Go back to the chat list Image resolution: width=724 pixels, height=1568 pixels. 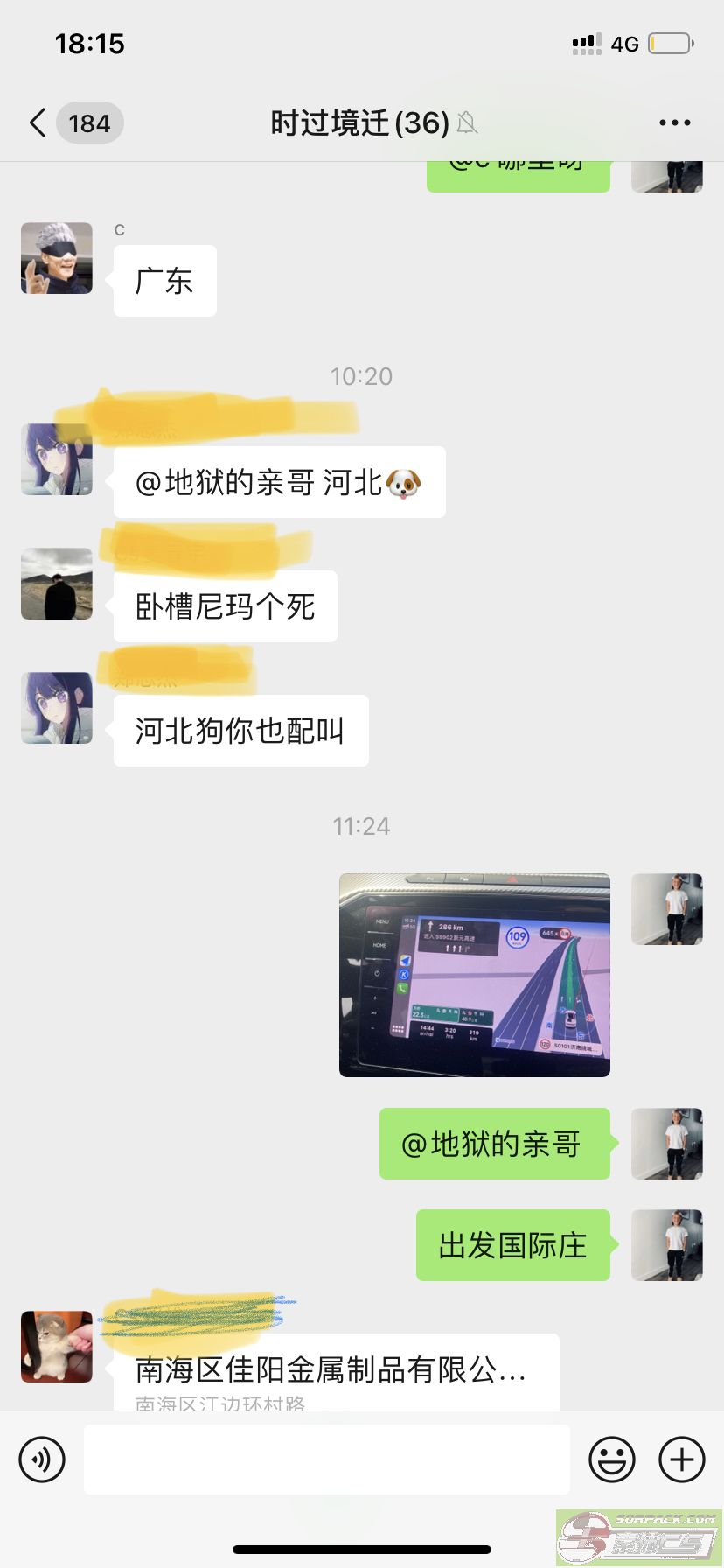pyautogui.click(x=38, y=123)
